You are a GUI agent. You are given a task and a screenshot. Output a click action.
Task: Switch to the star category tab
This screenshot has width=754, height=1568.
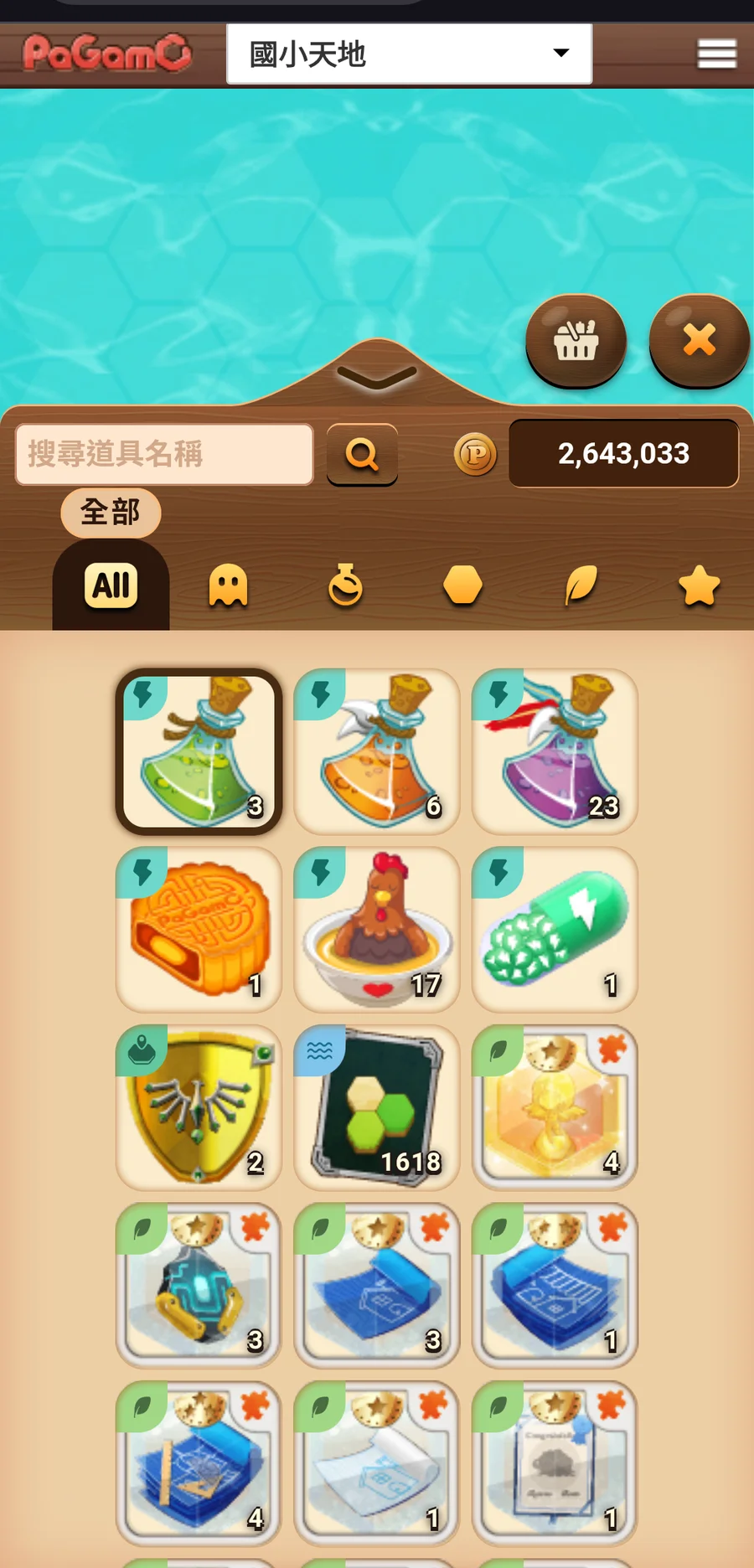[699, 585]
